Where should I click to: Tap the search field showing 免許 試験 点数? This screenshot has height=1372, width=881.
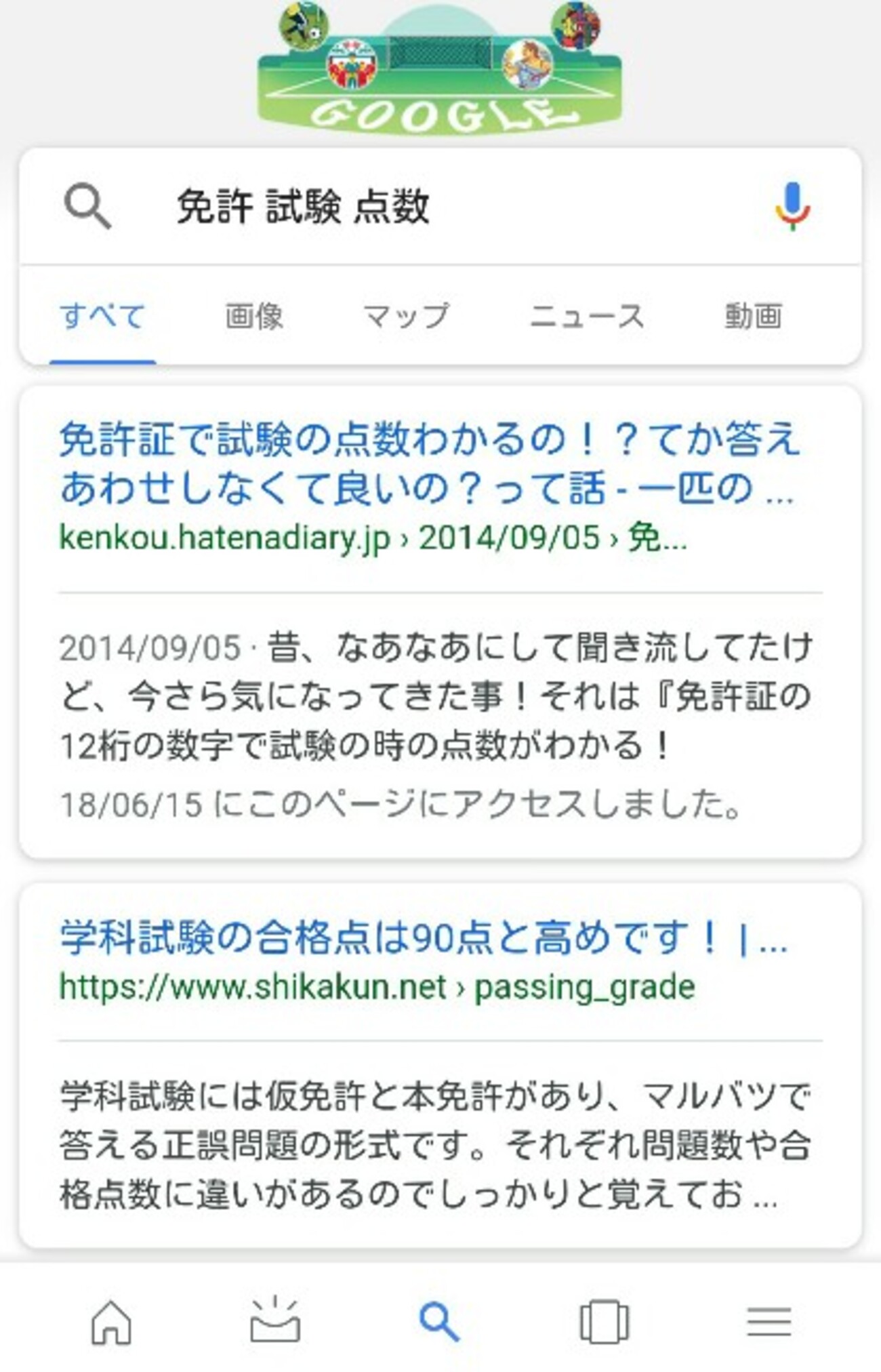(434, 206)
